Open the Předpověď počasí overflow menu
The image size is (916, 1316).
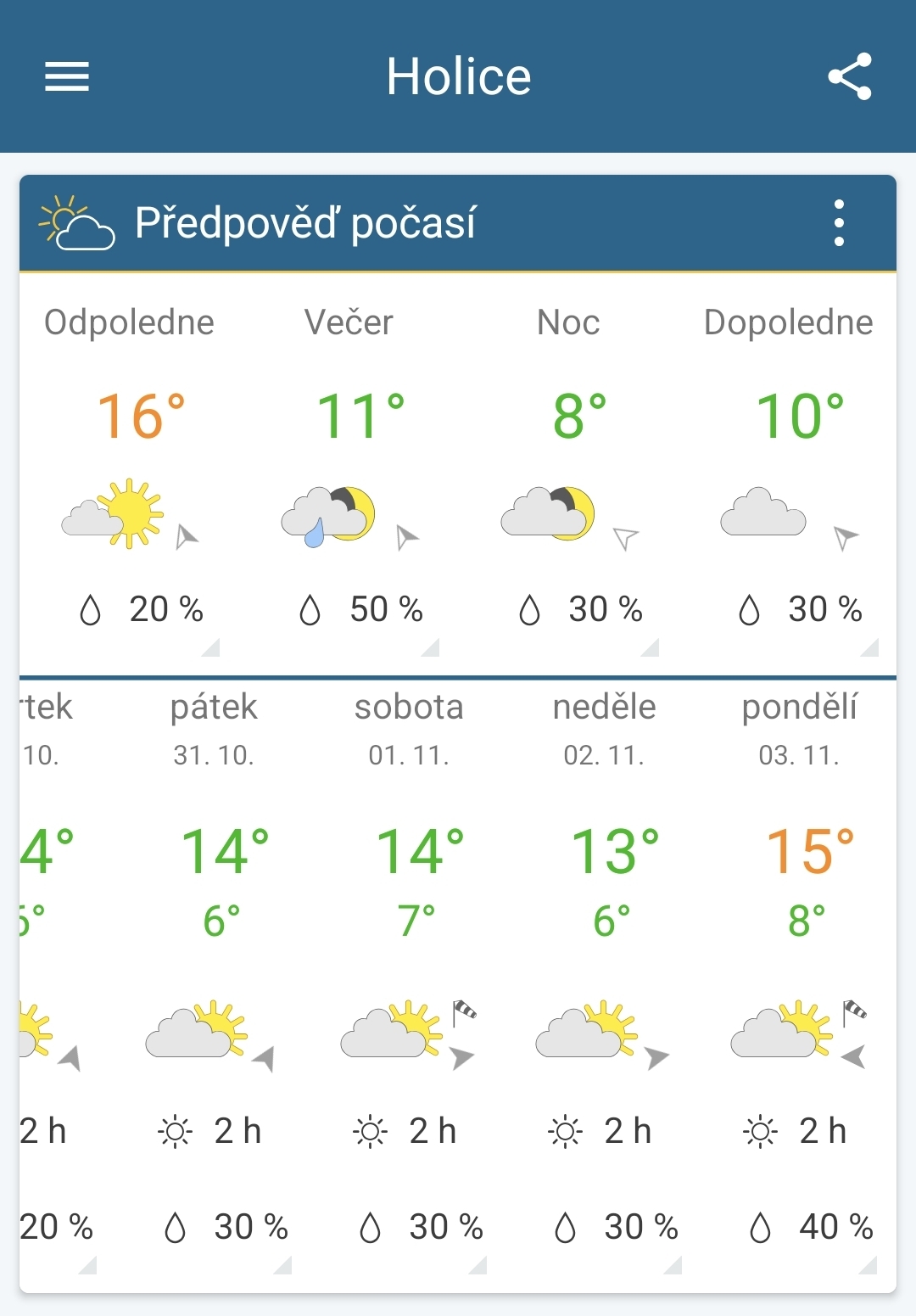click(839, 223)
